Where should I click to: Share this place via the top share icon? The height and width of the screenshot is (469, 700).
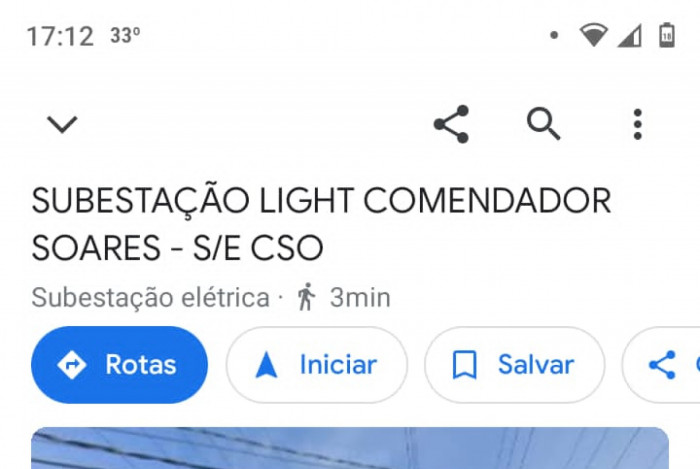click(451, 124)
